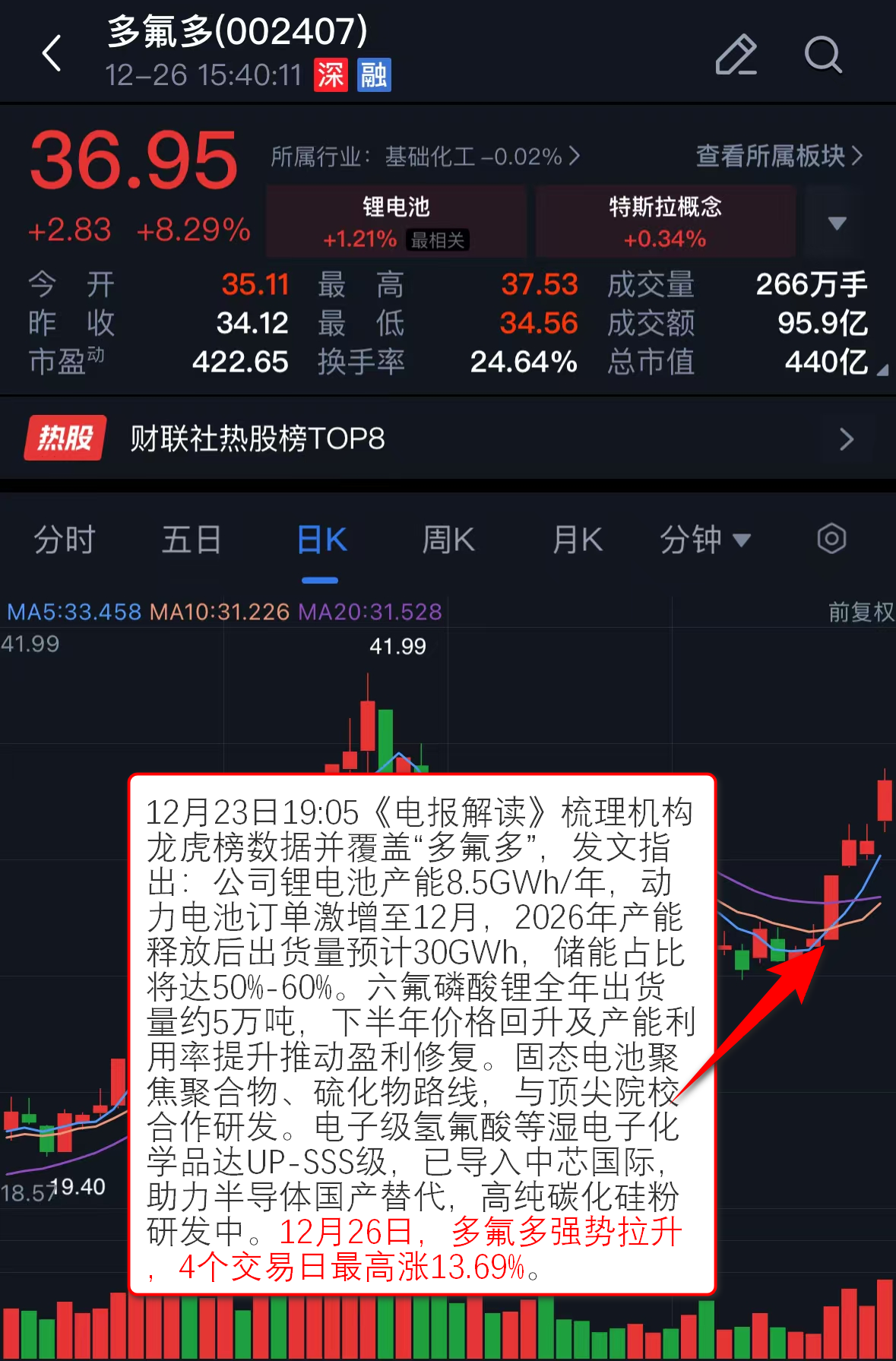This screenshot has height=1361, width=896.
Task: Change the 前复权 adjustment mode
Action: click(x=860, y=612)
